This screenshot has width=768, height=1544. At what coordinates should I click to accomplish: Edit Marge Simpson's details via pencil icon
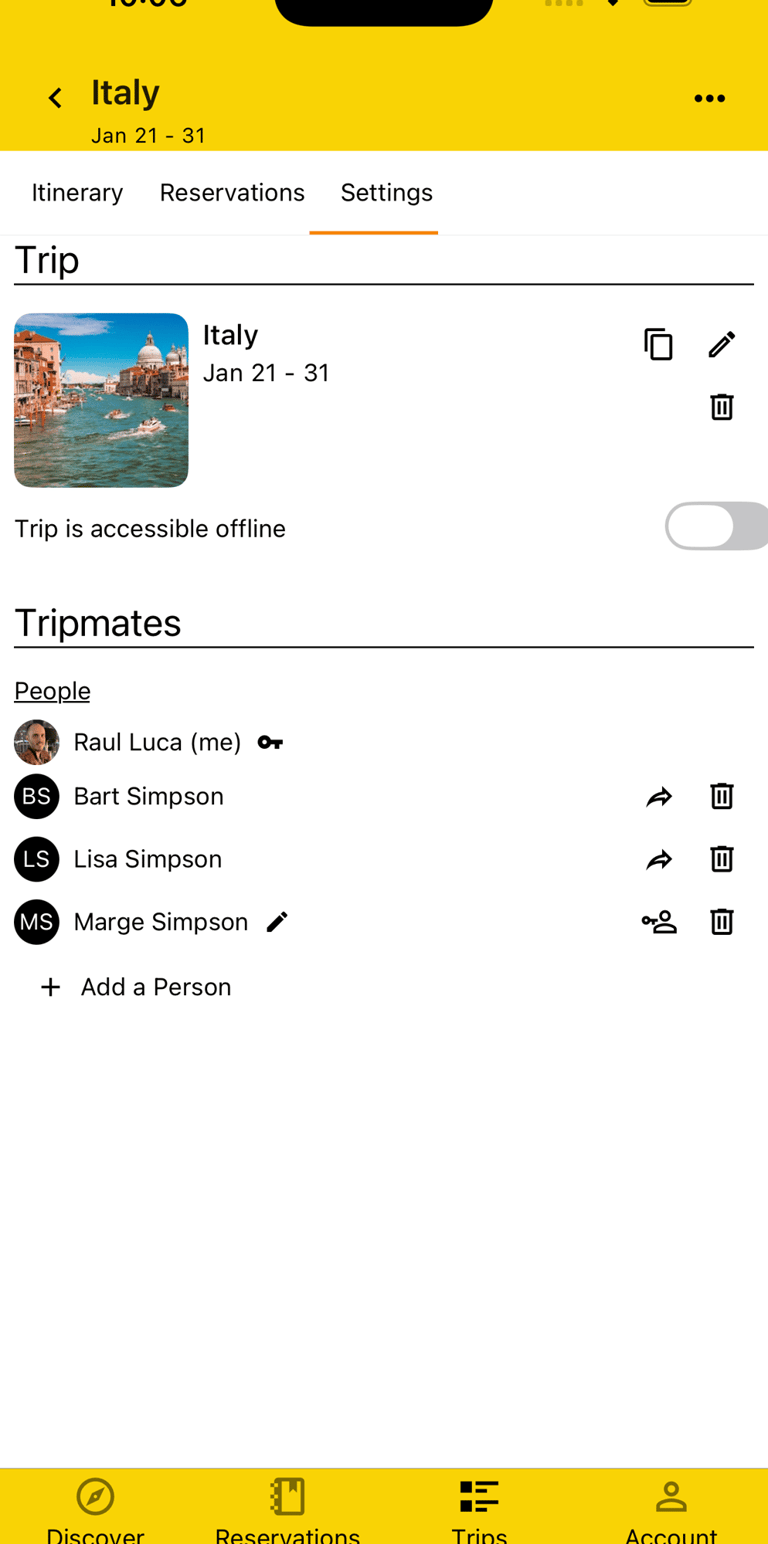click(277, 922)
